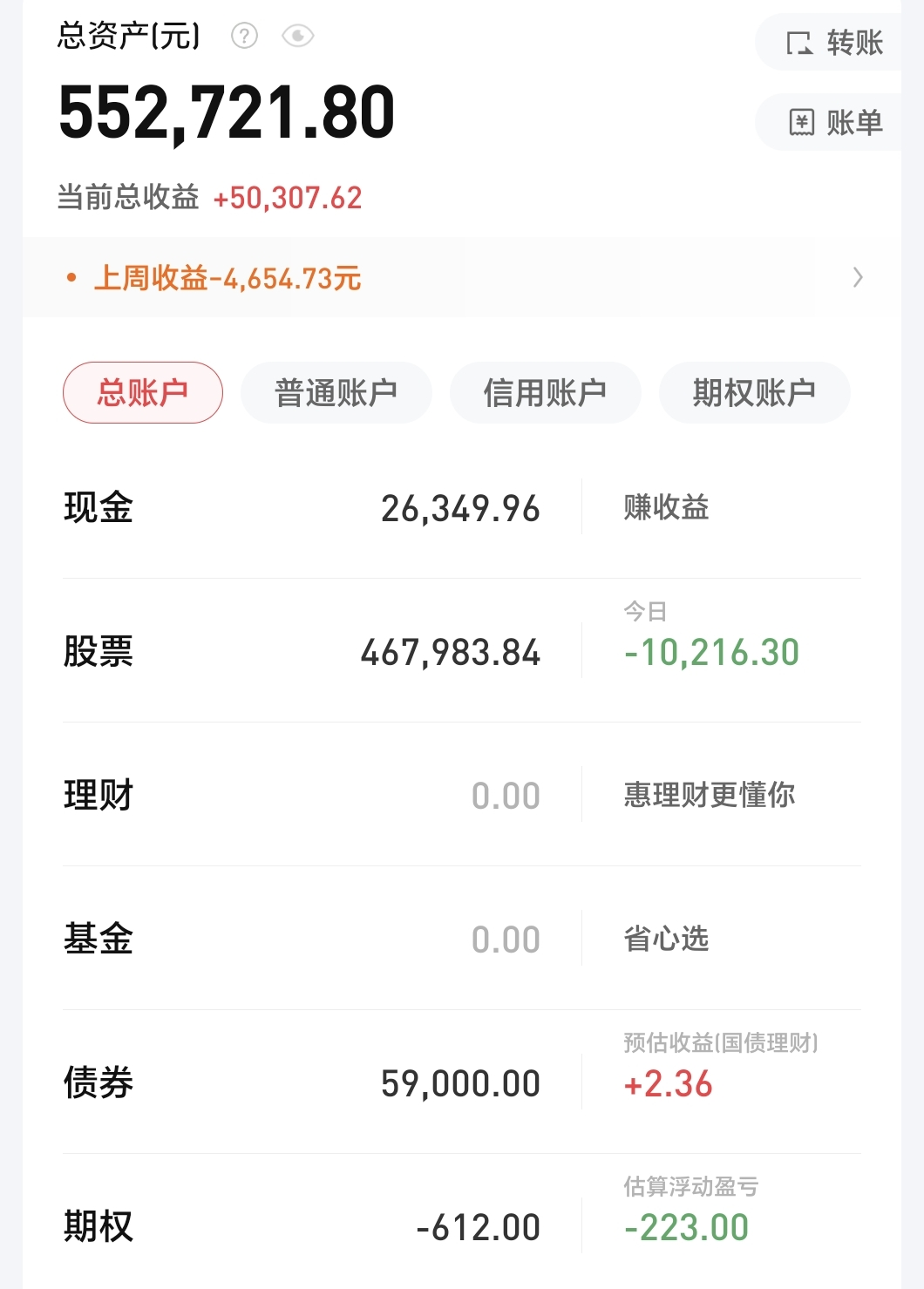Tap the 省心选 link beside funds
Image resolution: width=924 pixels, height=1289 pixels.
click(667, 939)
